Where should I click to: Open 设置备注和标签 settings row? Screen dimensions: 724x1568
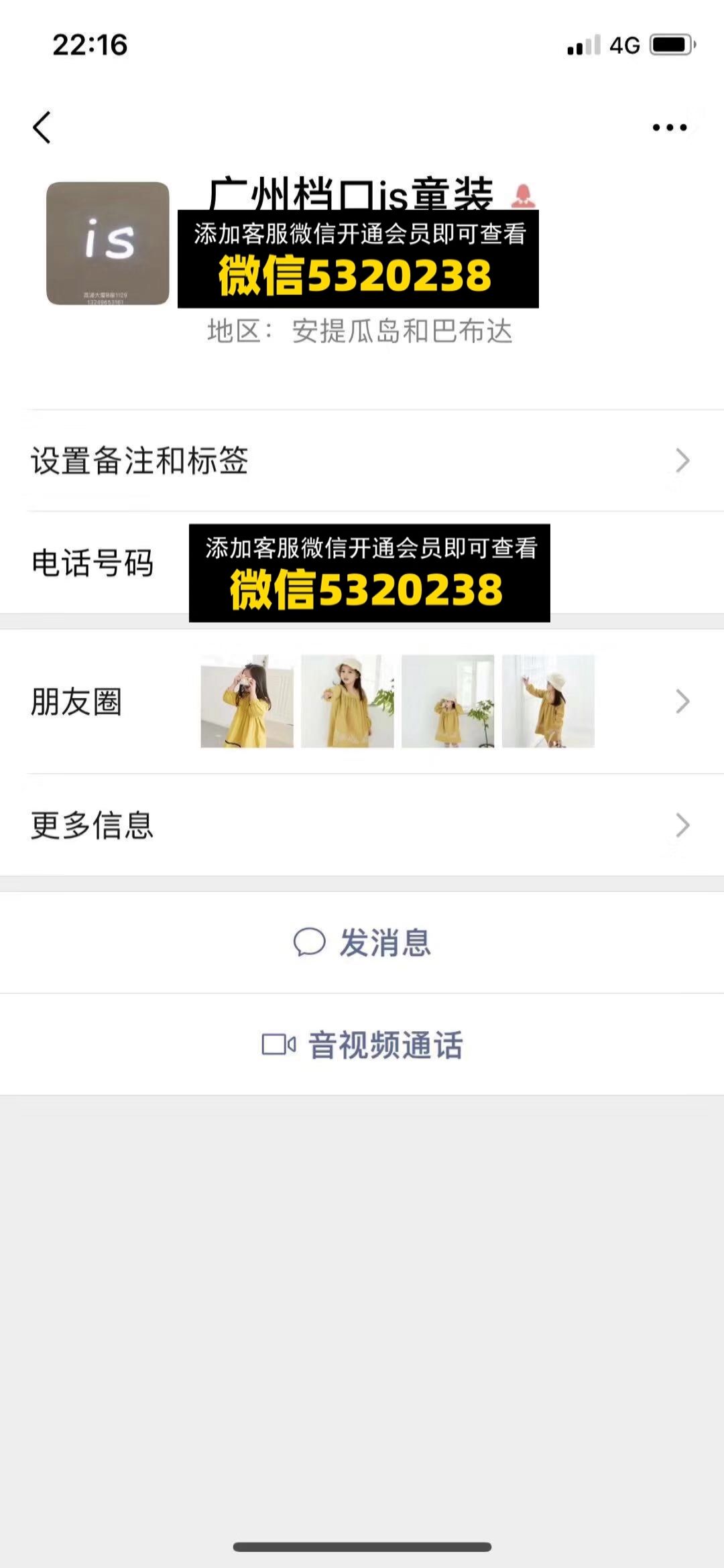[x=362, y=461]
